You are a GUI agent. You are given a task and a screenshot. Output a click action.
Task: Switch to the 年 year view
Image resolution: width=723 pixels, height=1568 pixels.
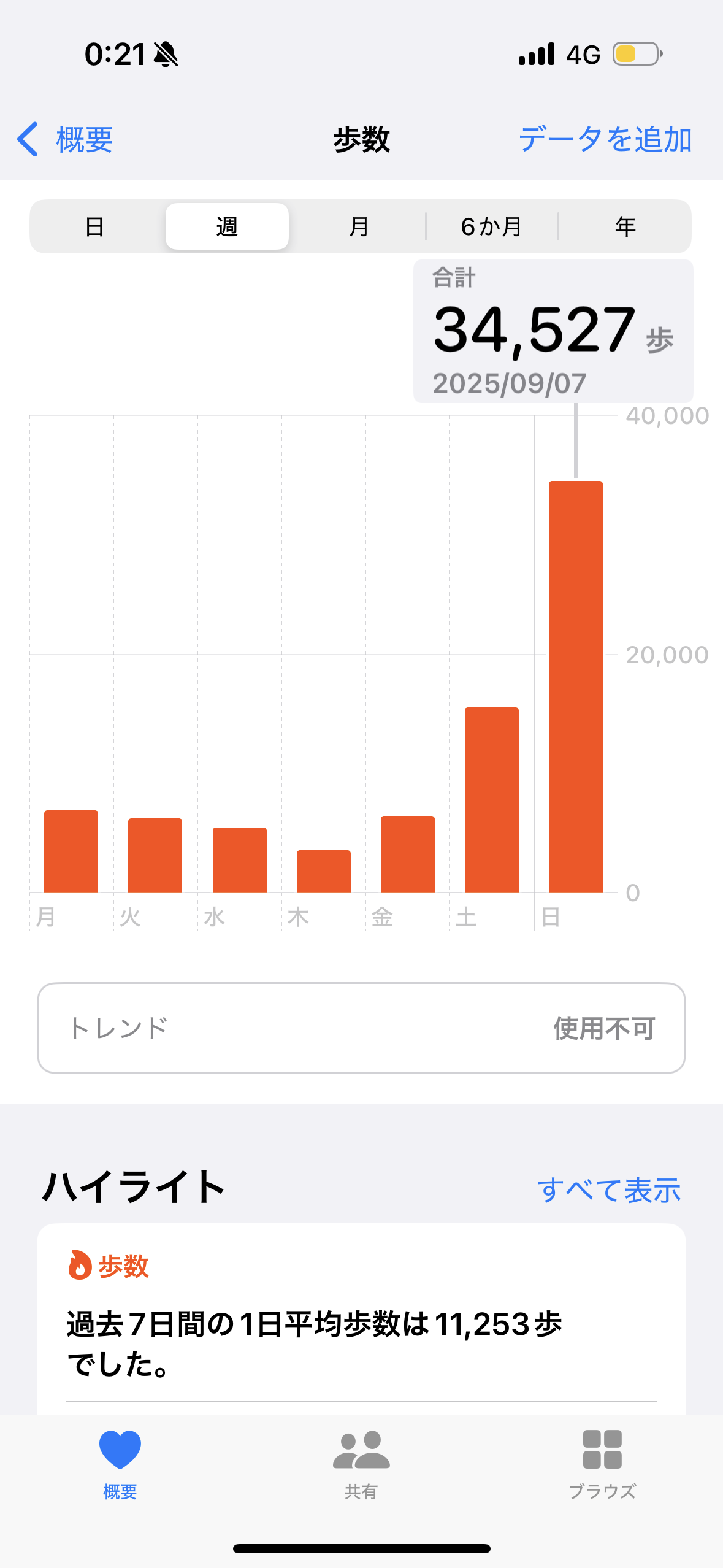tap(625, 227)
